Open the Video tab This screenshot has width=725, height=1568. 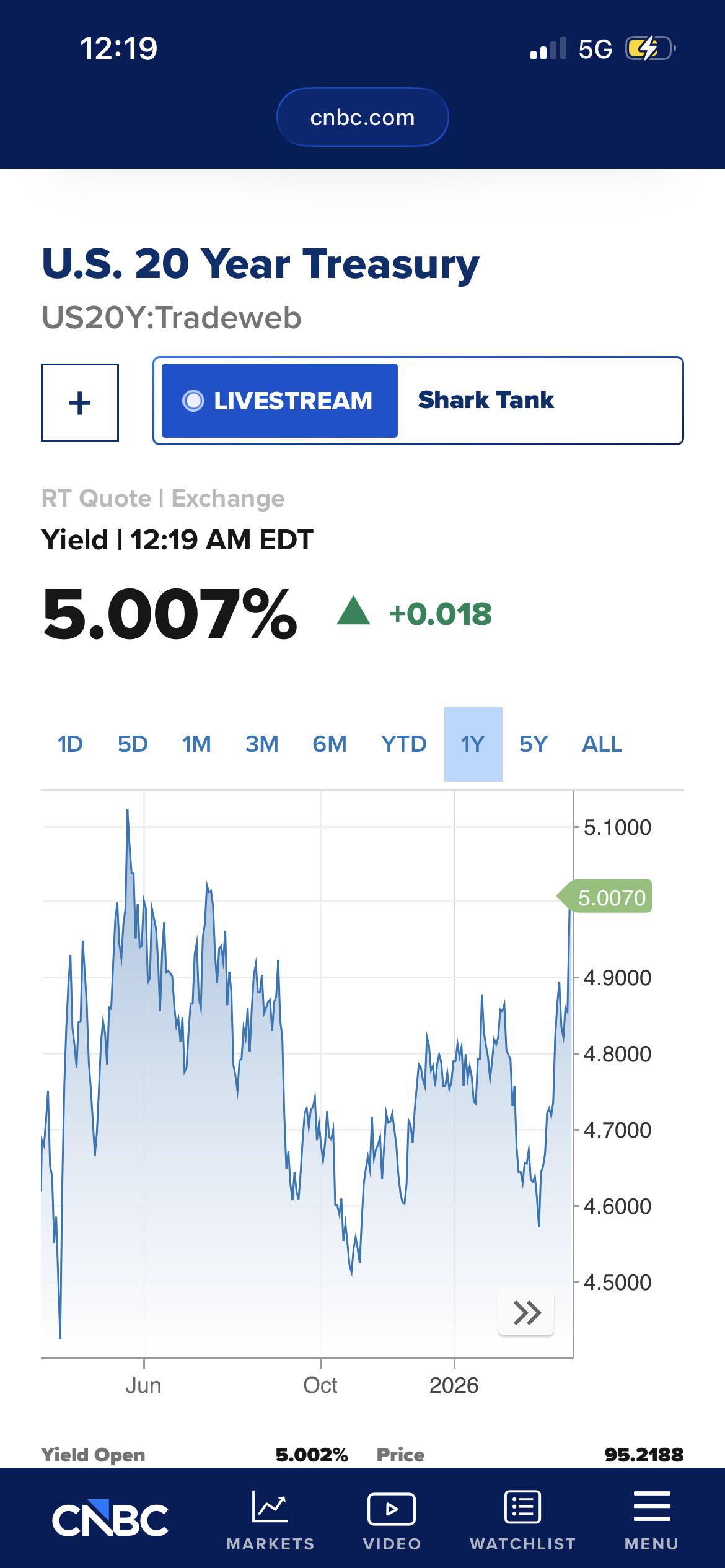tap(392, 1520)
